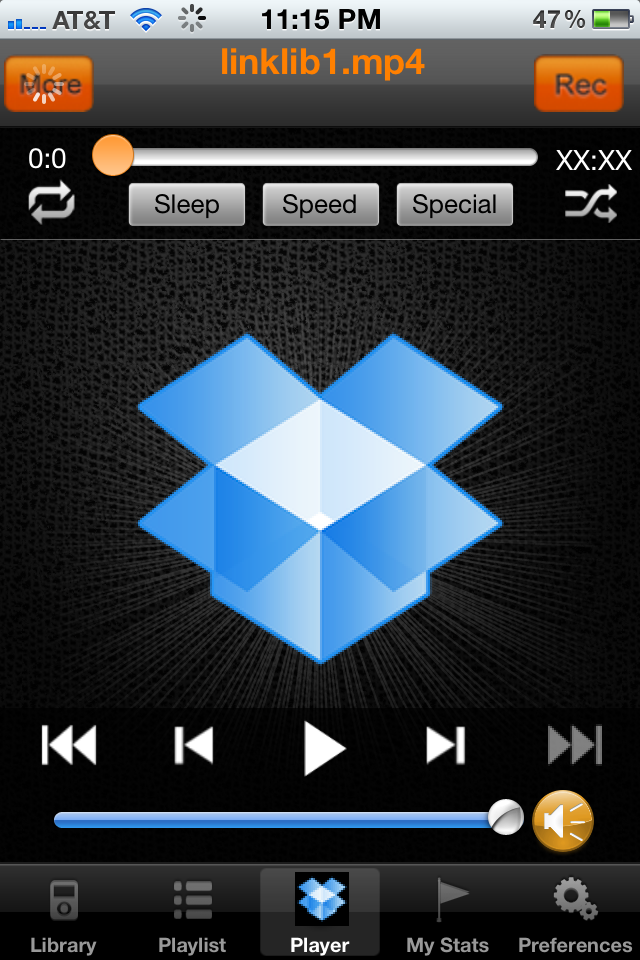Open the Speed options
The image size is (640, 960).
point(320,205)
